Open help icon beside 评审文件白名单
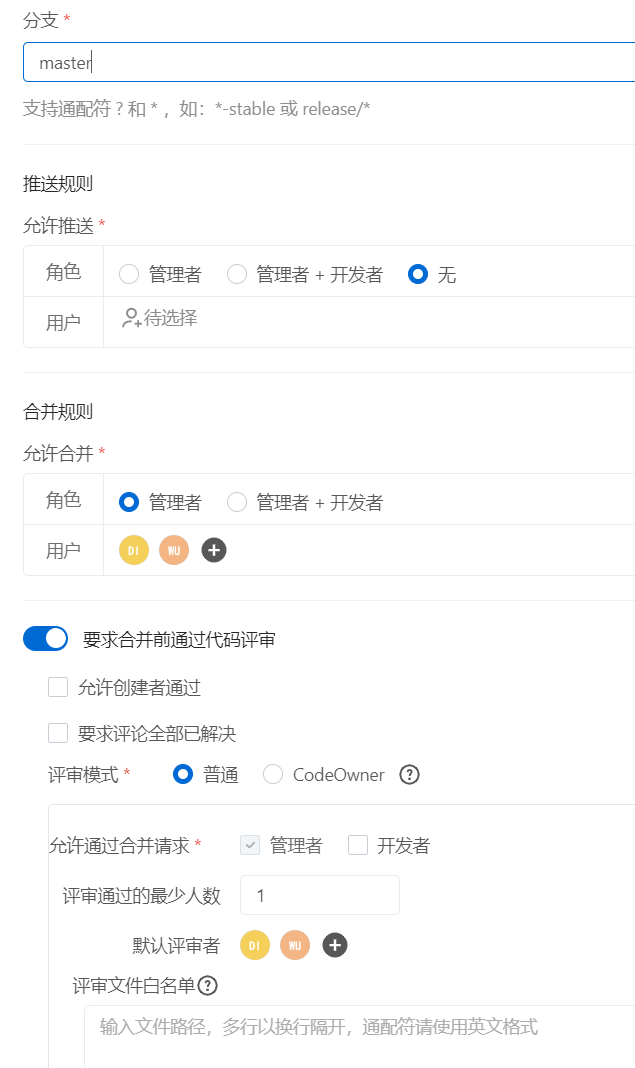This screenshot has height=1068, width=635. click(x=208, y=986)
